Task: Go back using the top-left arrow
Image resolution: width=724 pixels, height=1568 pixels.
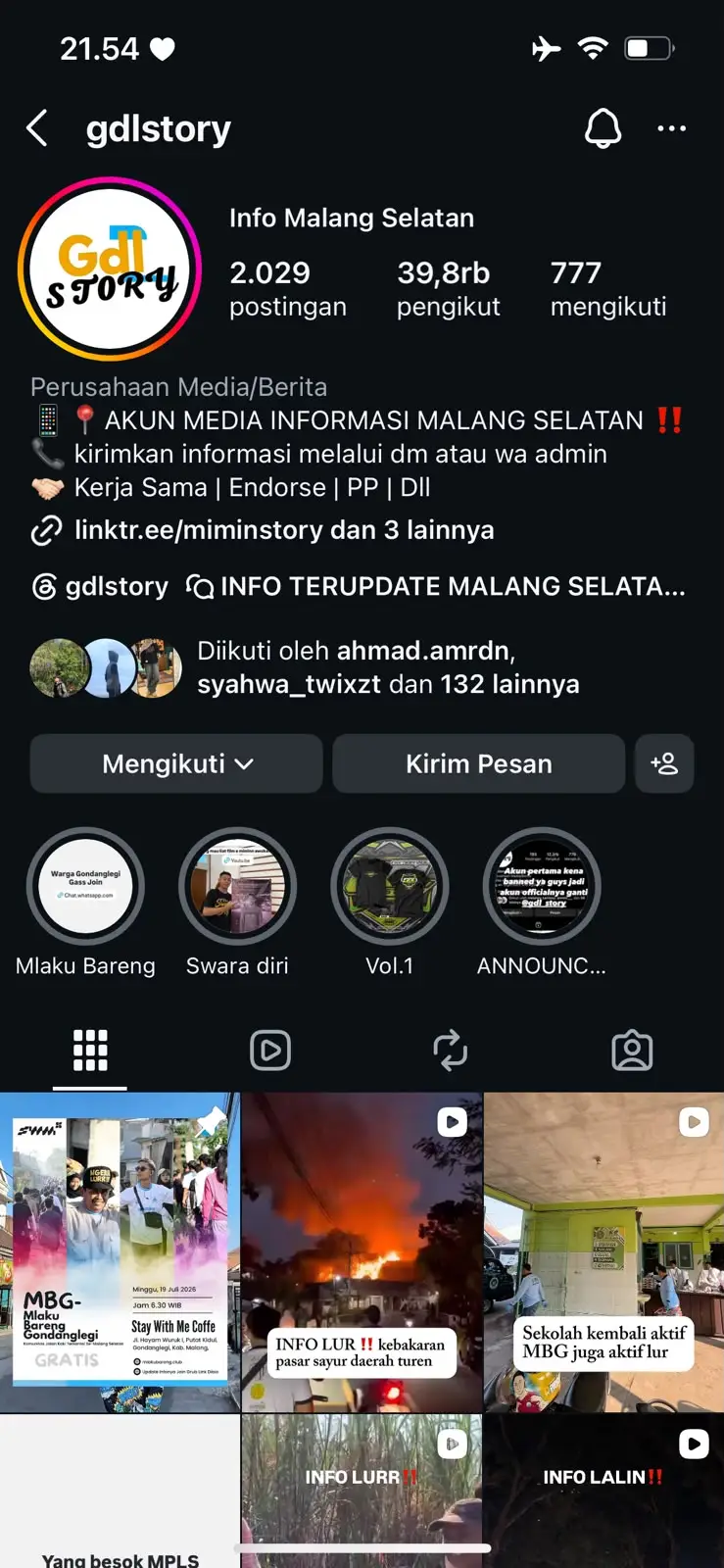Action: 37,128
